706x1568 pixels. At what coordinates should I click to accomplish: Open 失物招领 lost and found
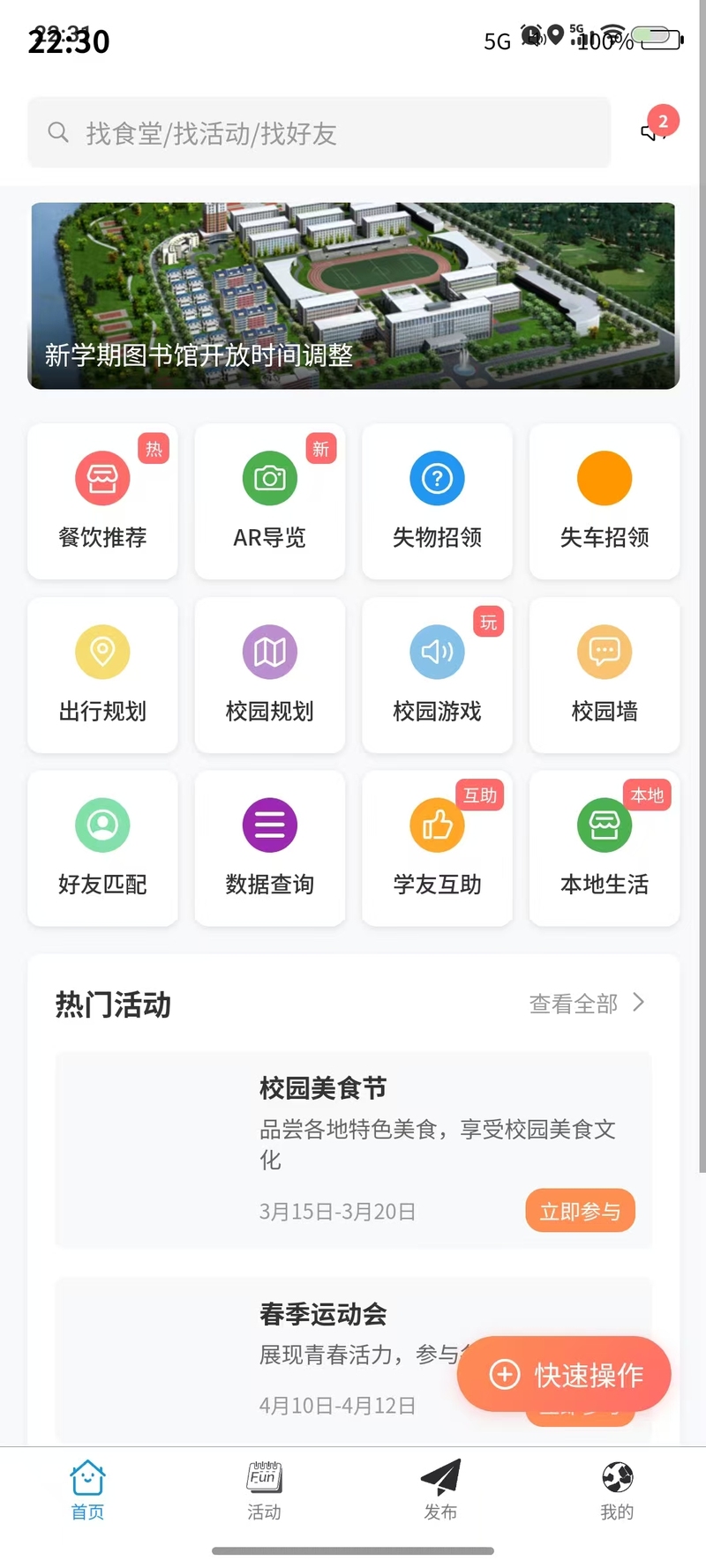(x=437, y=501)
